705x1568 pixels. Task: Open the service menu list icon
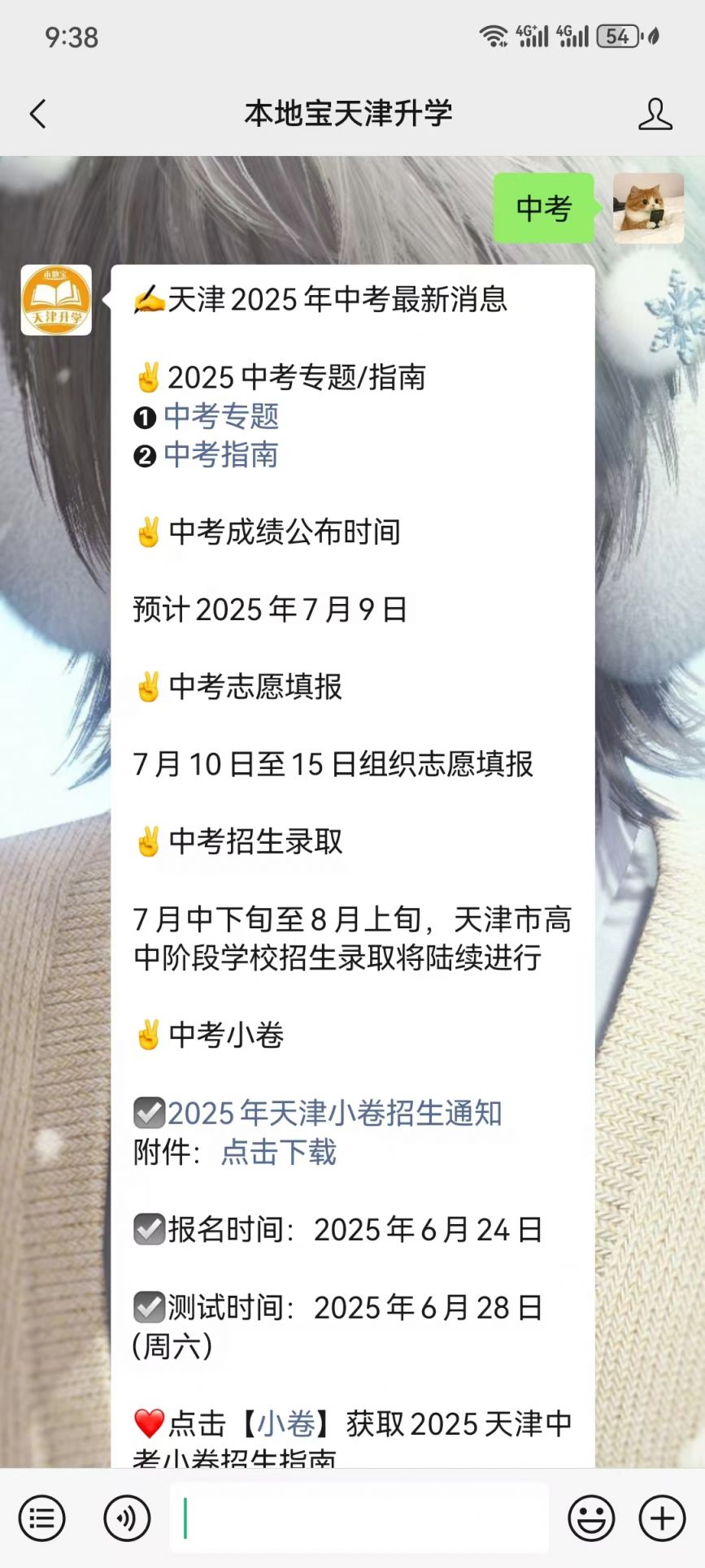pos(42,1518)
